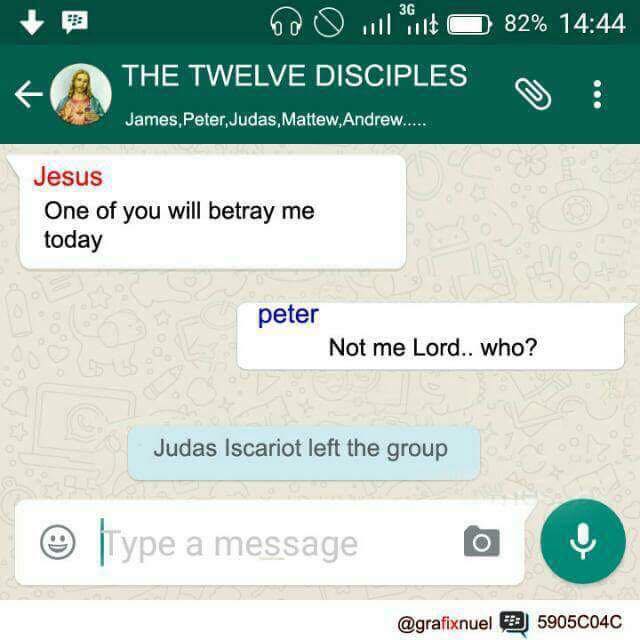
Task: View the group profile picture
Action: tap(80, 95)
